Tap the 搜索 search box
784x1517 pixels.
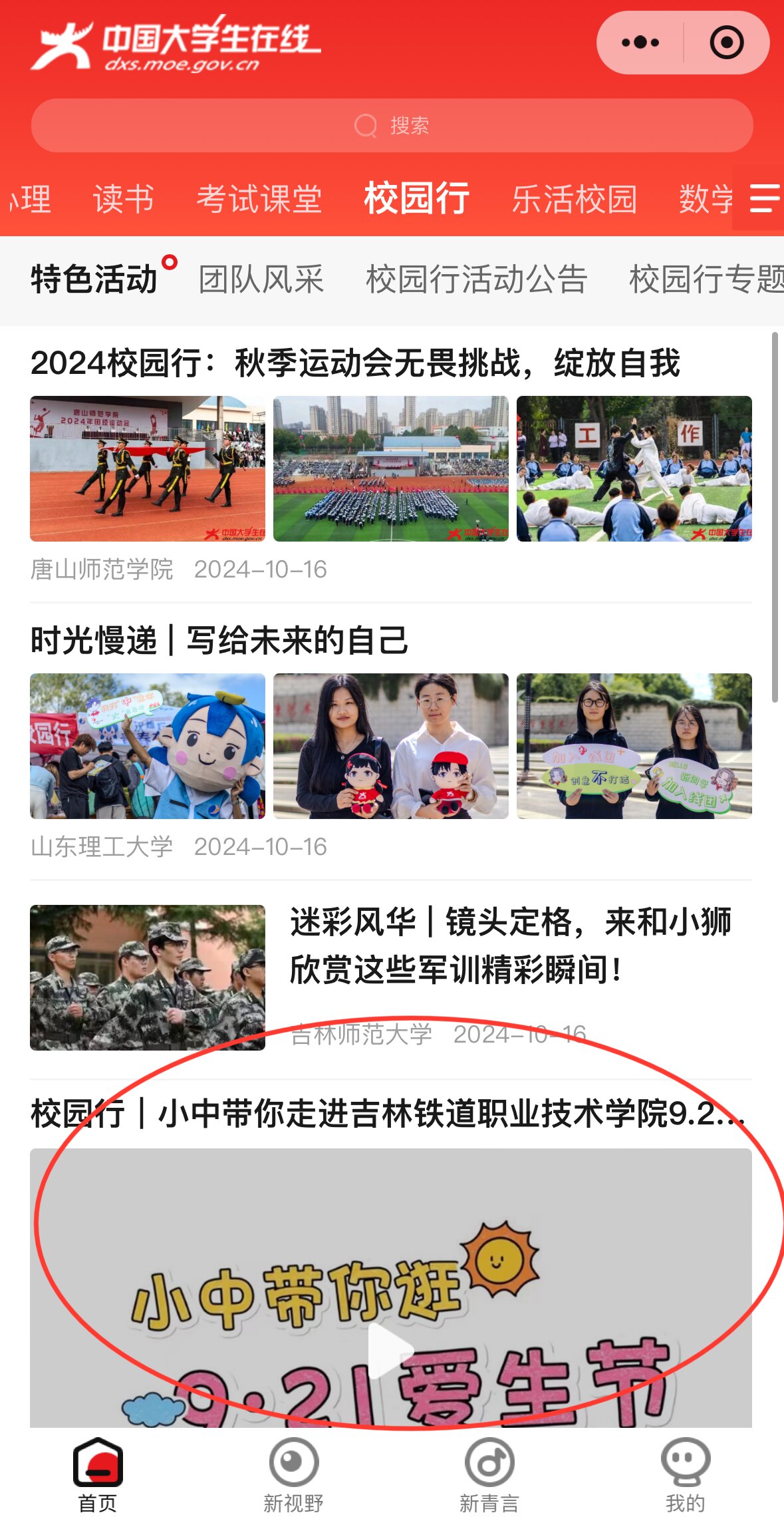click(392, 125)
